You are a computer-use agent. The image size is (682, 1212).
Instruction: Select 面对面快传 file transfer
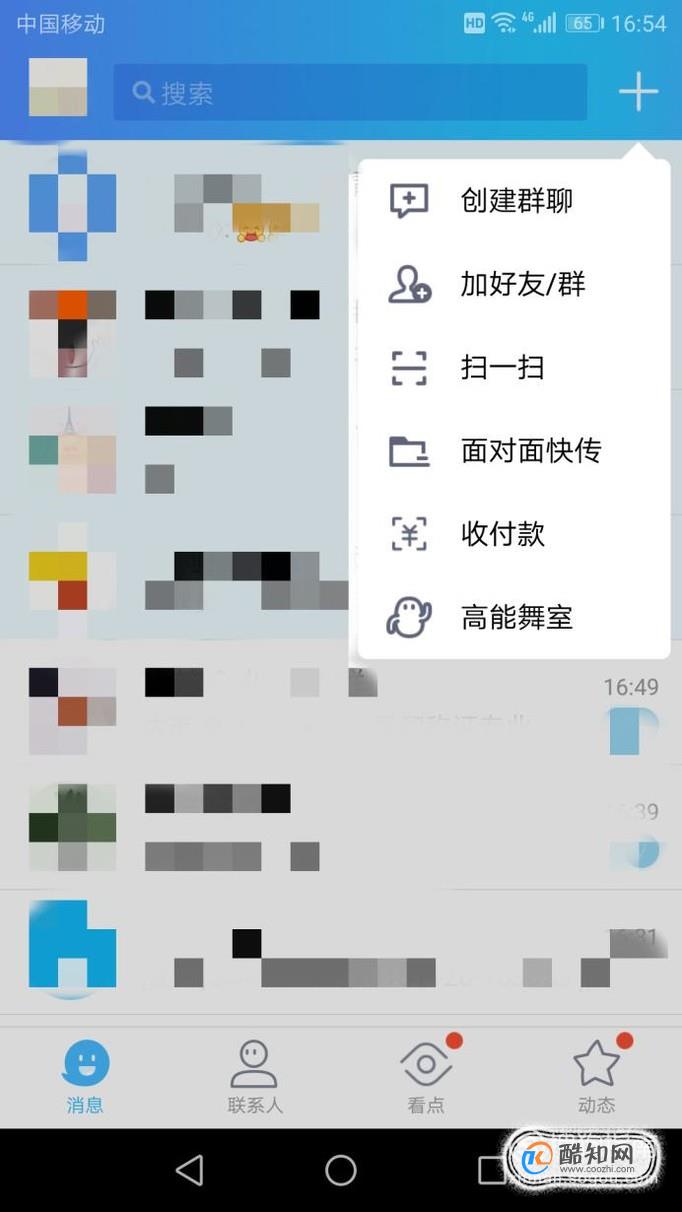(x=514, y=451)
